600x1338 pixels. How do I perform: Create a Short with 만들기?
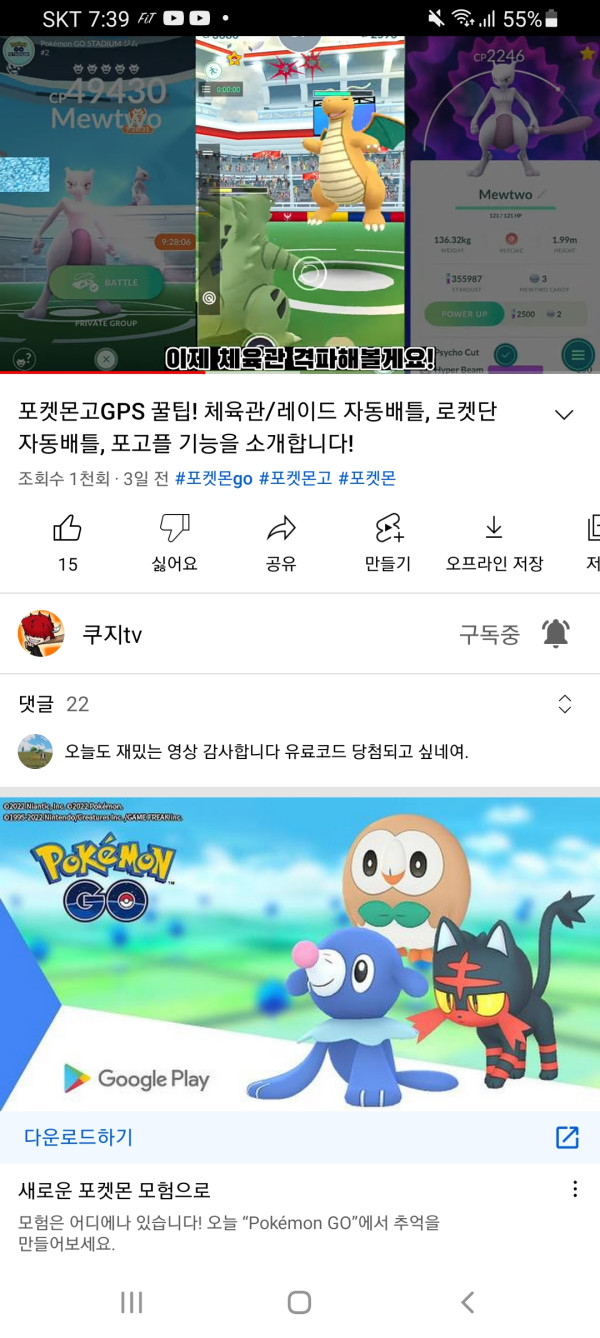[388, 540]
